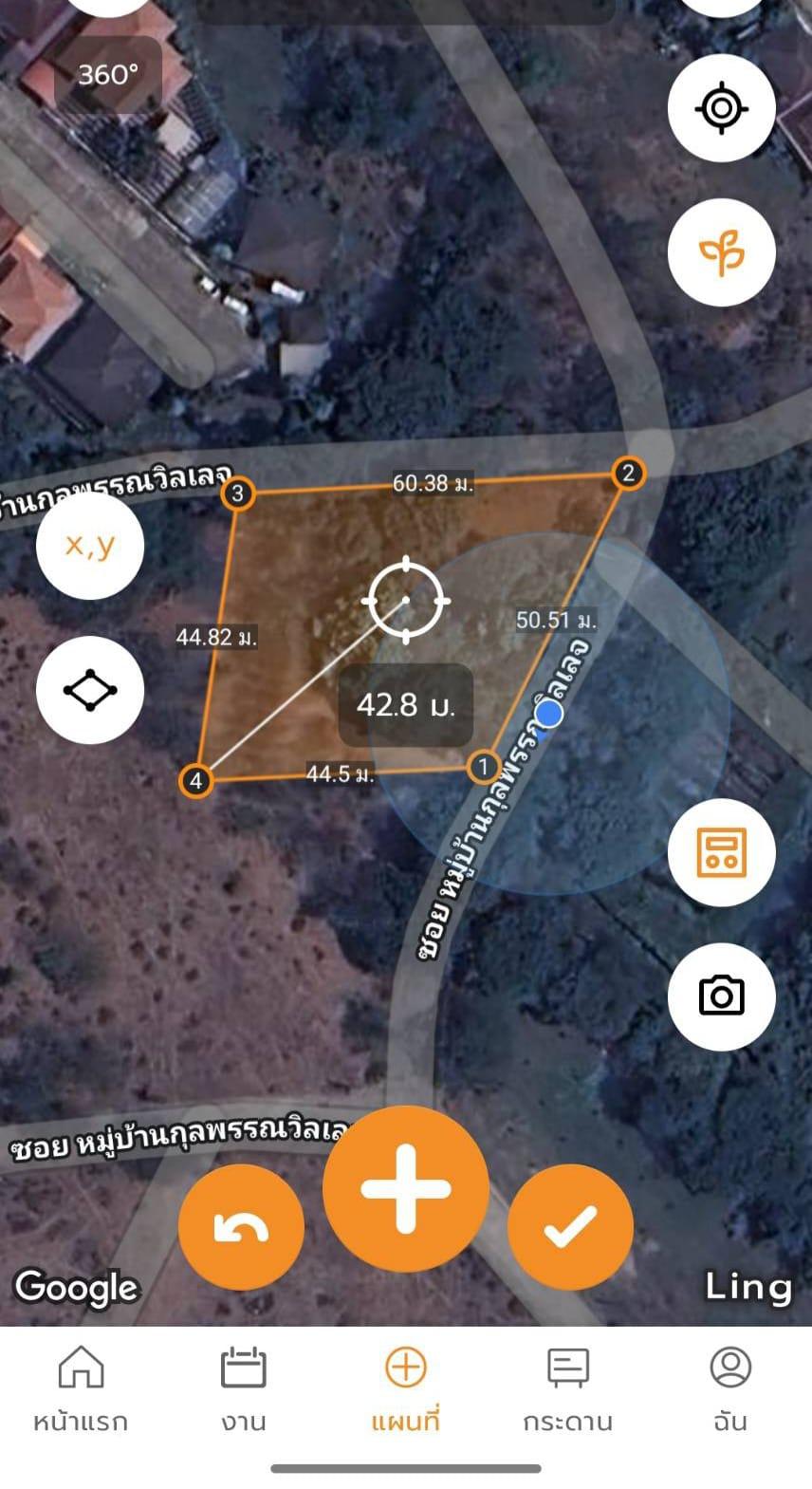Switch to the งาน tab
The image size is (812, 1489).
click(244, 1388)
